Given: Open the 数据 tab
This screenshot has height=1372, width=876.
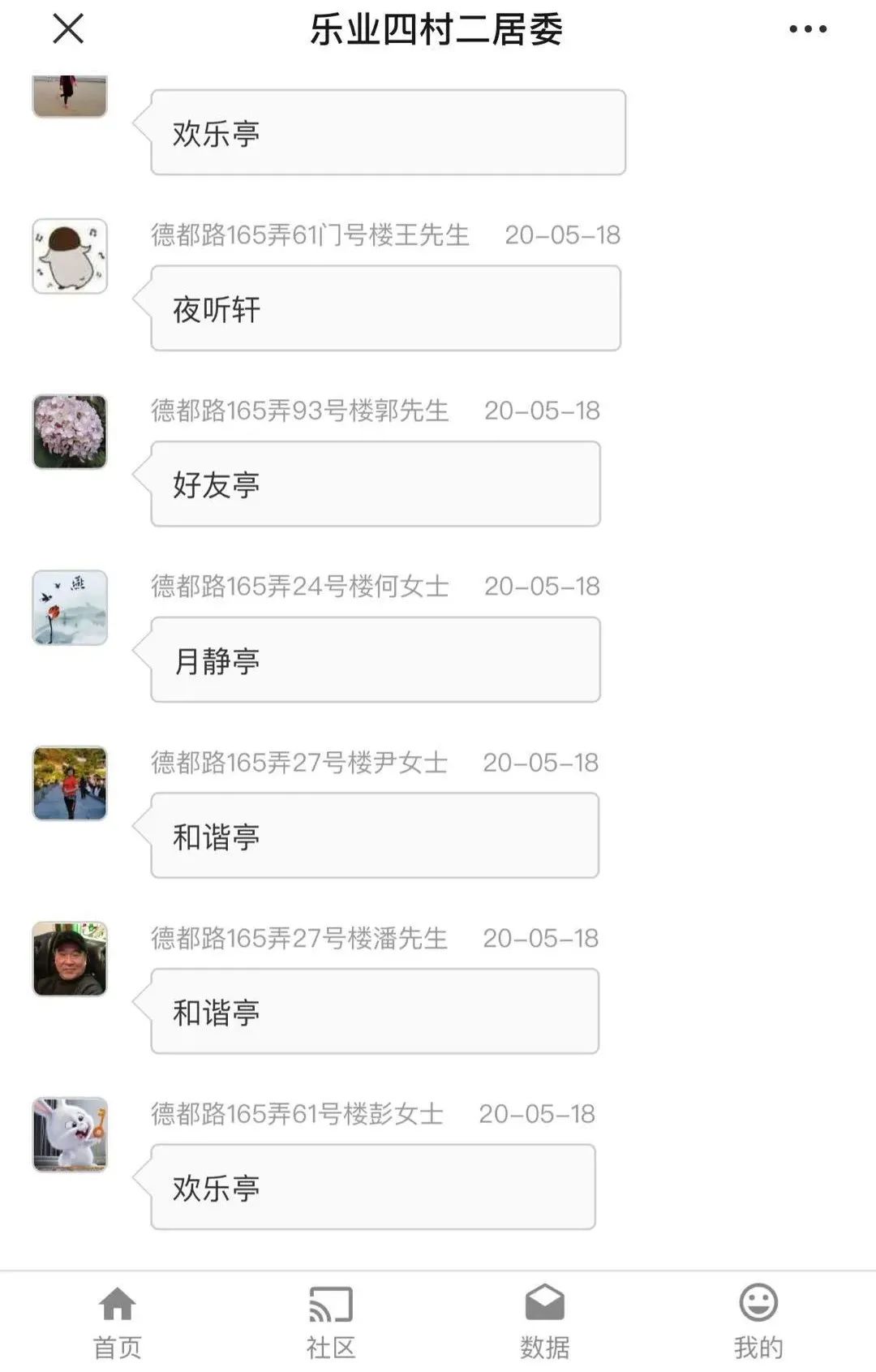Looking at the screenshot, I should (544, 1323).
